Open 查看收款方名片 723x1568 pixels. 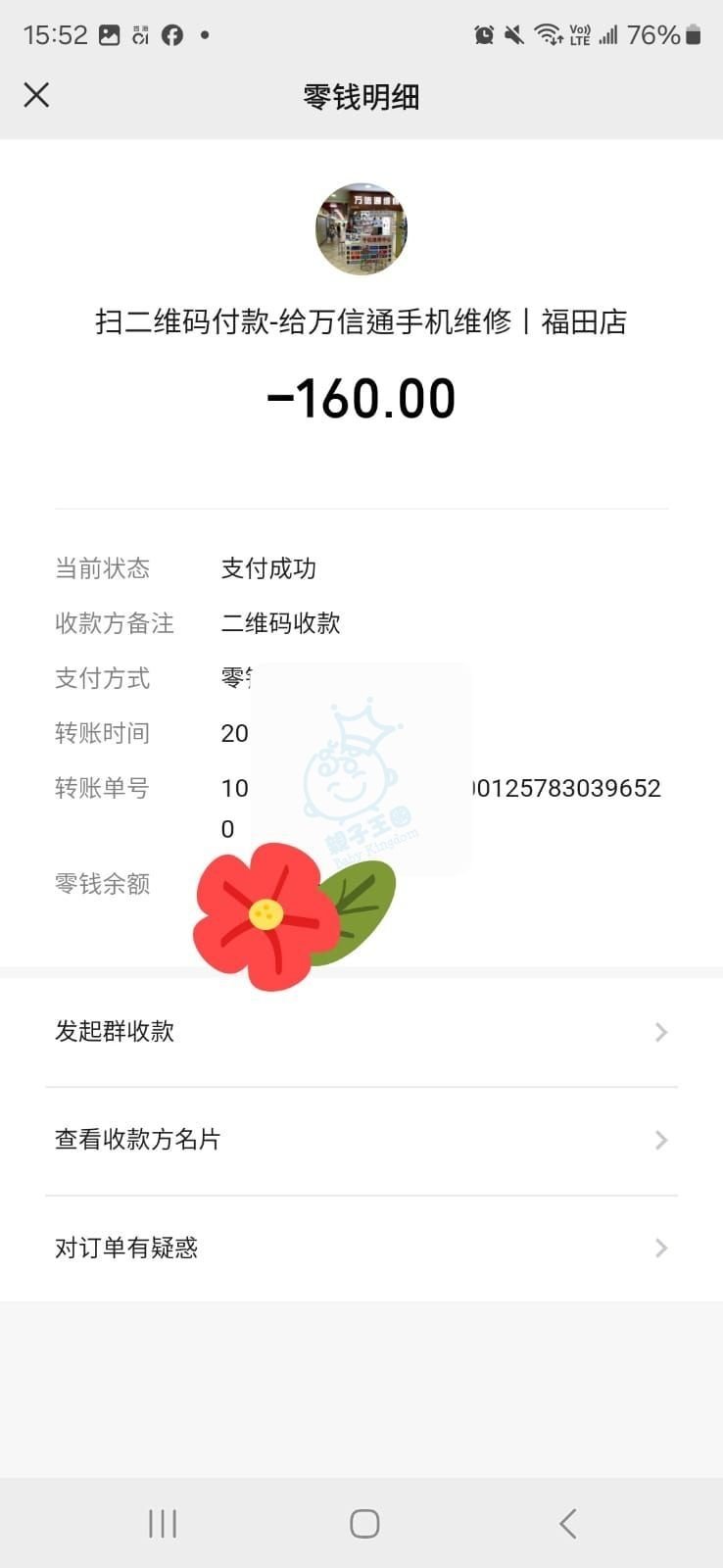click(361, 1140)
